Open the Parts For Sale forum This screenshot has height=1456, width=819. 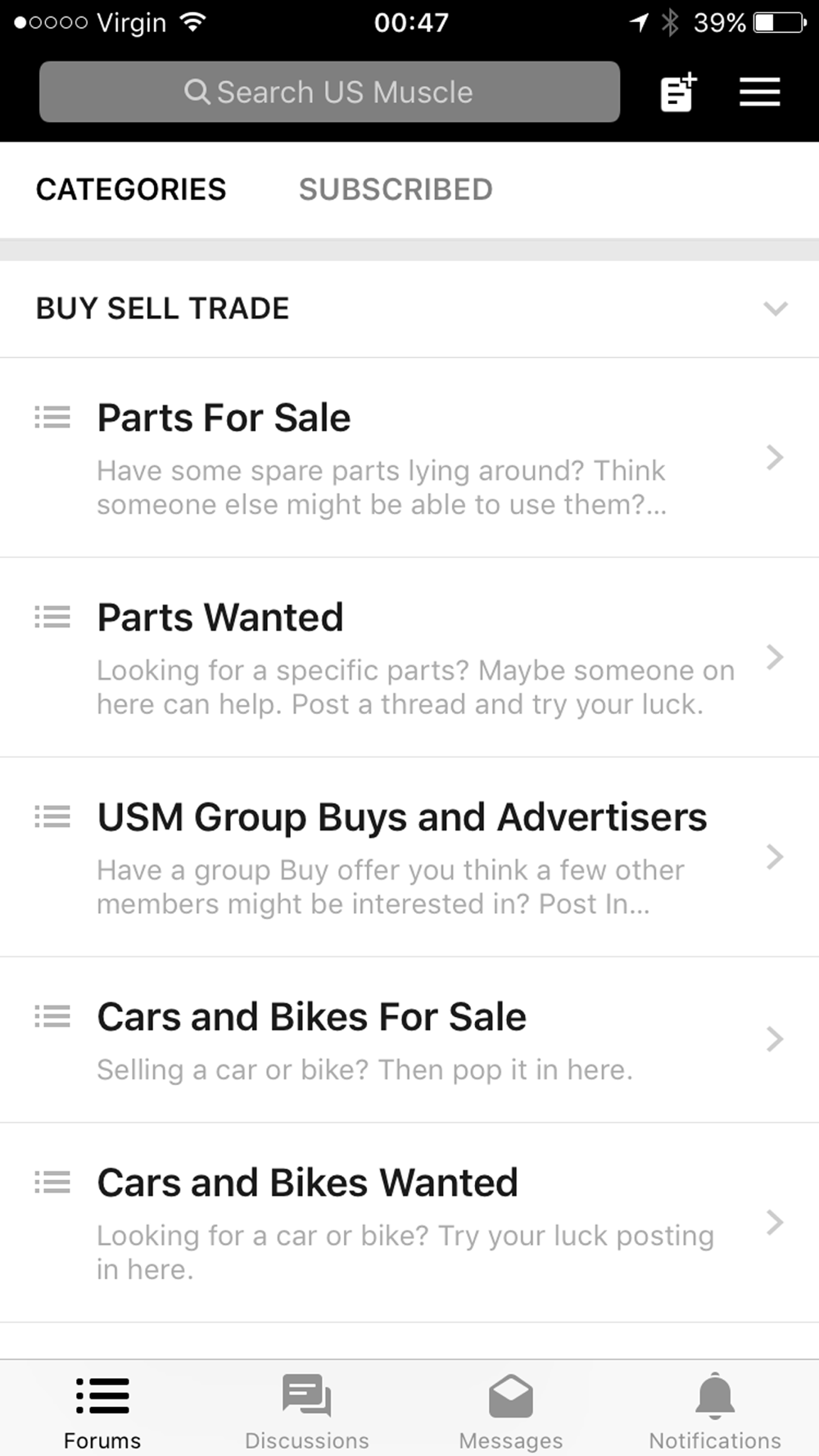point(409,458)
